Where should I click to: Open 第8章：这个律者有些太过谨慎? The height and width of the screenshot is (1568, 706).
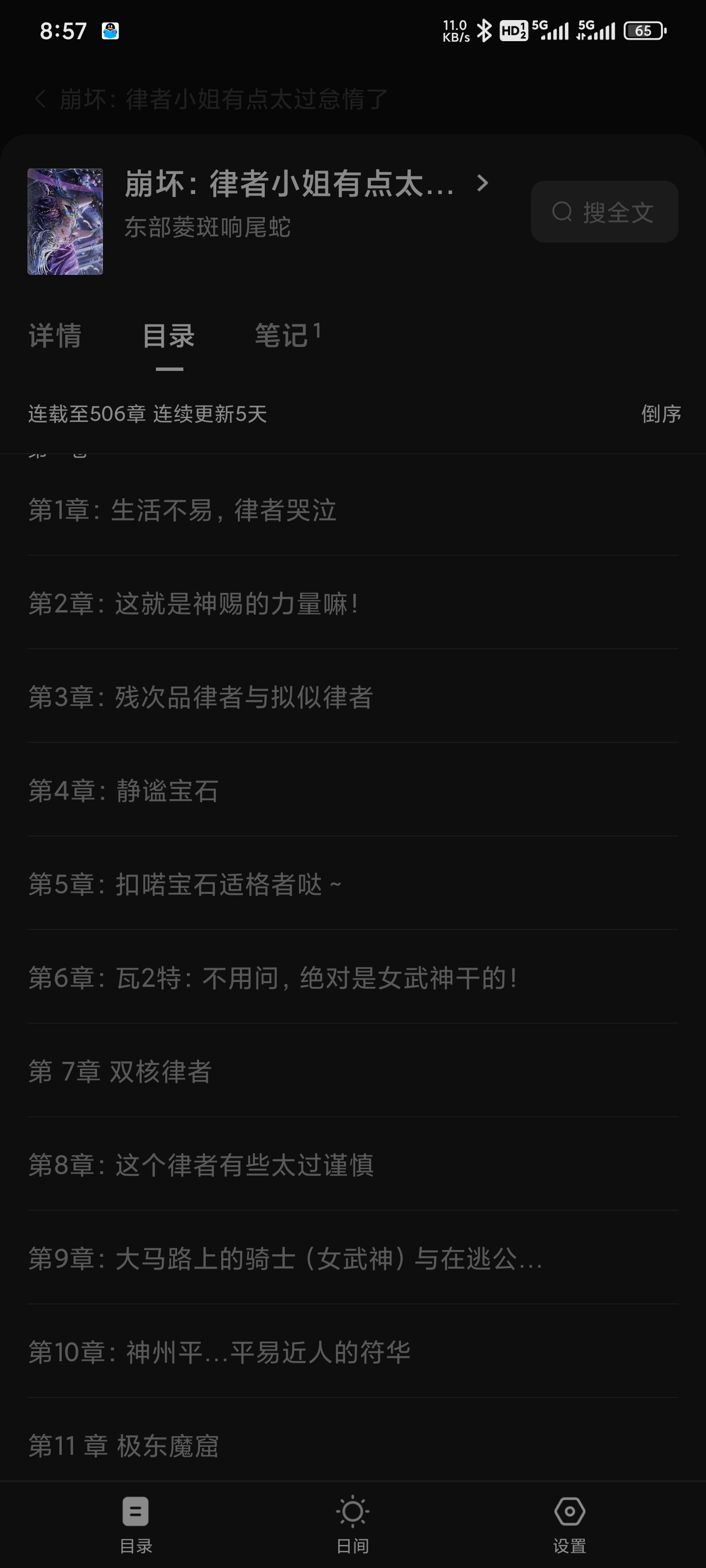353,1164
